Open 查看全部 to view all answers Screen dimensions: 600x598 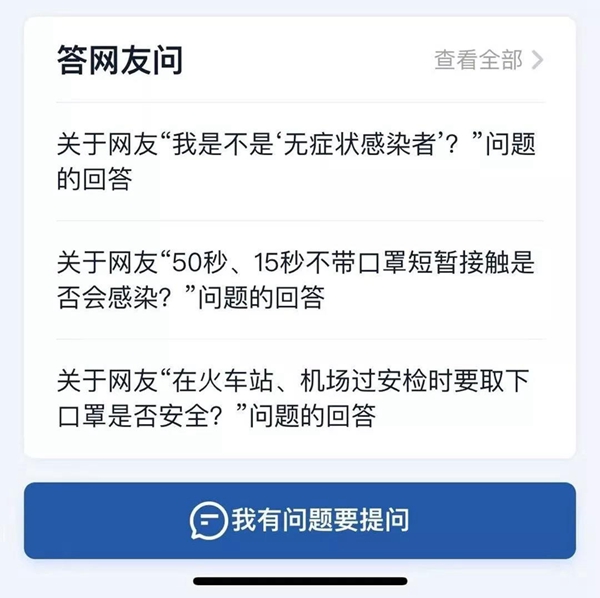click(x=488, y=61)
